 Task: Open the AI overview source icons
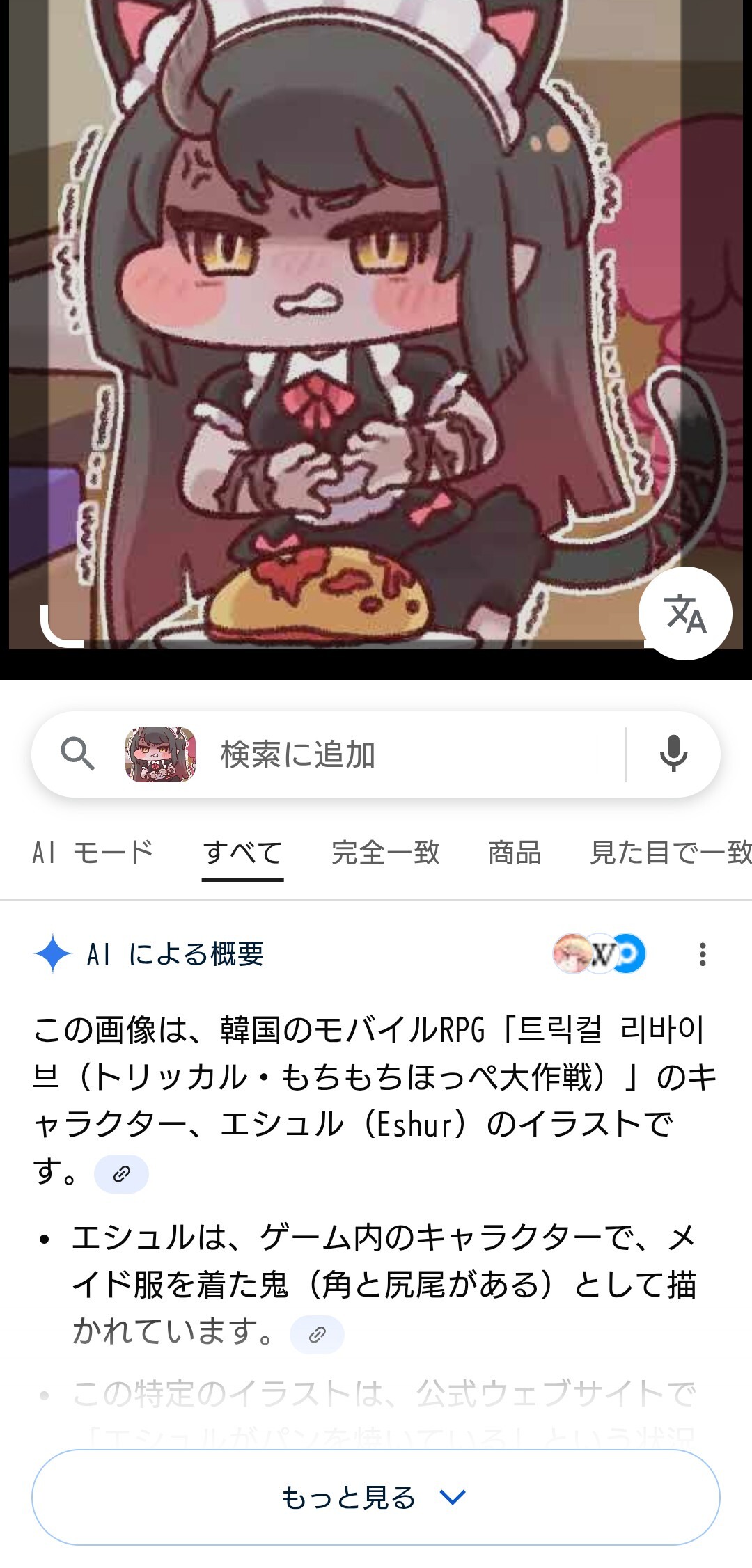[x=599, y=953]
